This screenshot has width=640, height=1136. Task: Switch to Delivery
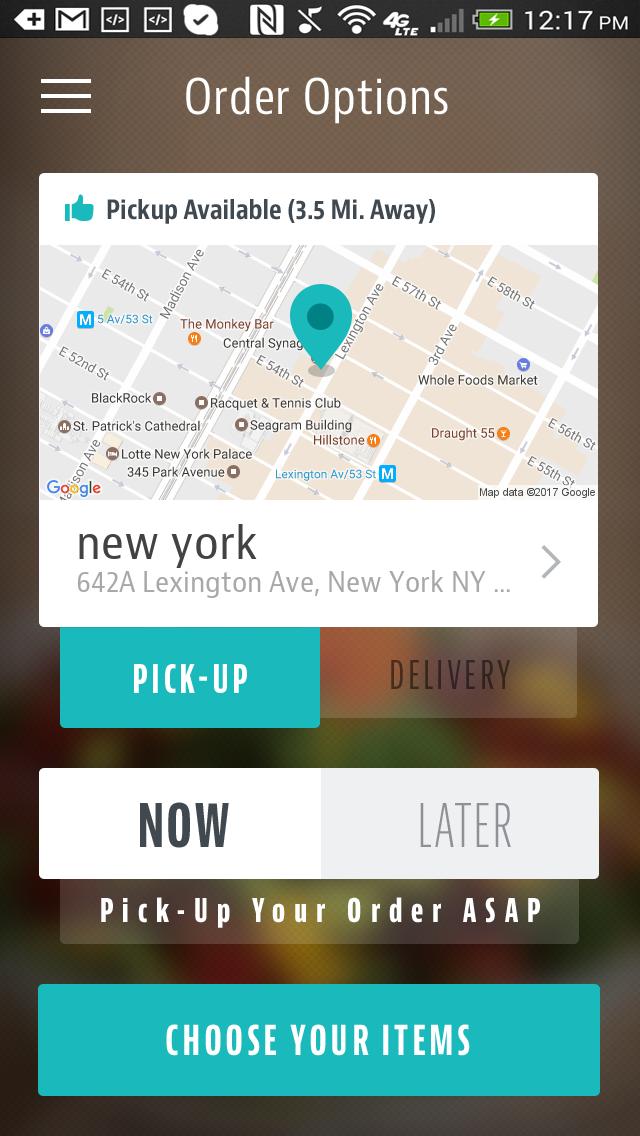point(449,674)
